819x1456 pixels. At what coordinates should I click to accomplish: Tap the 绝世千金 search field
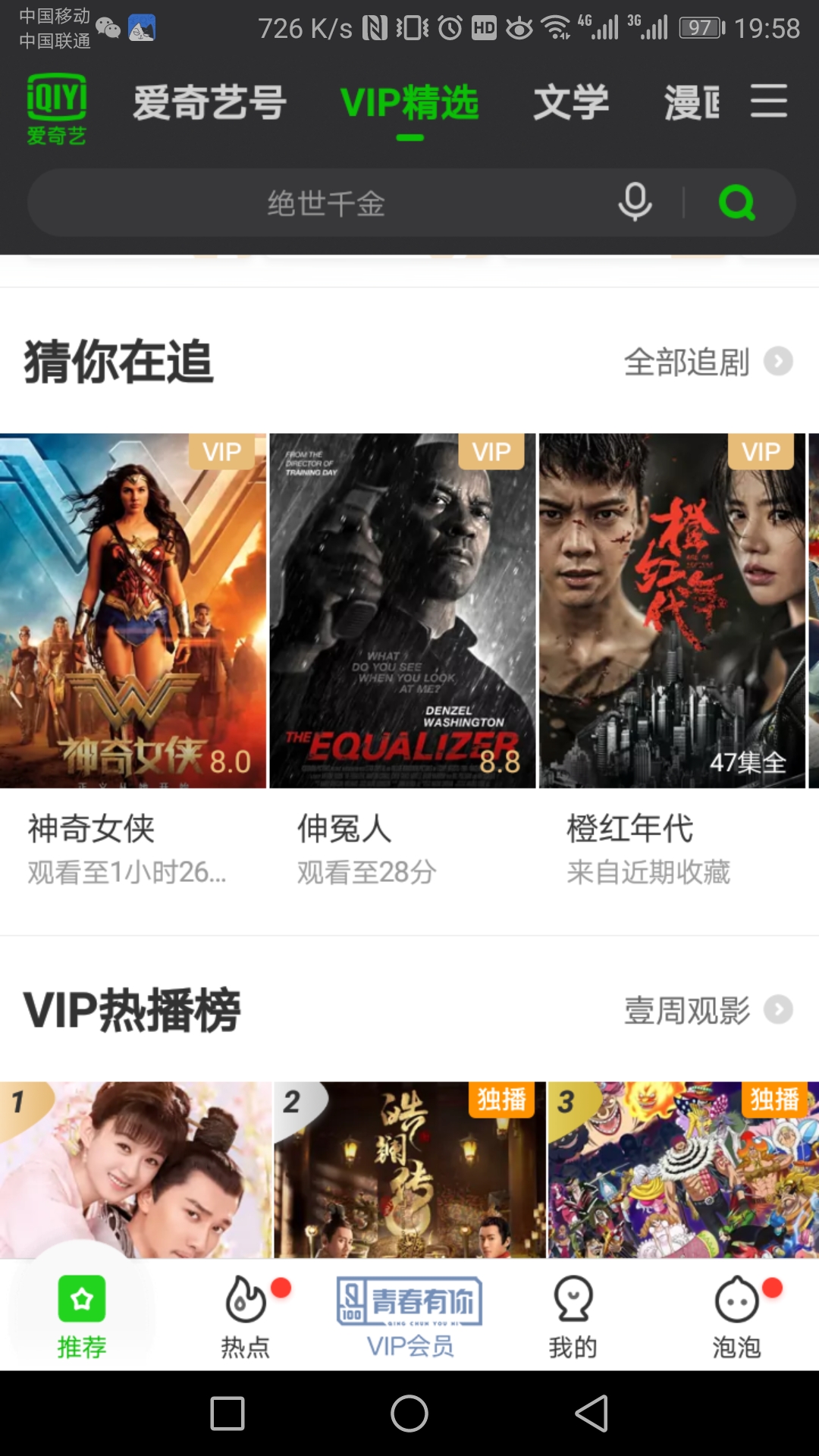click(326, 202)
